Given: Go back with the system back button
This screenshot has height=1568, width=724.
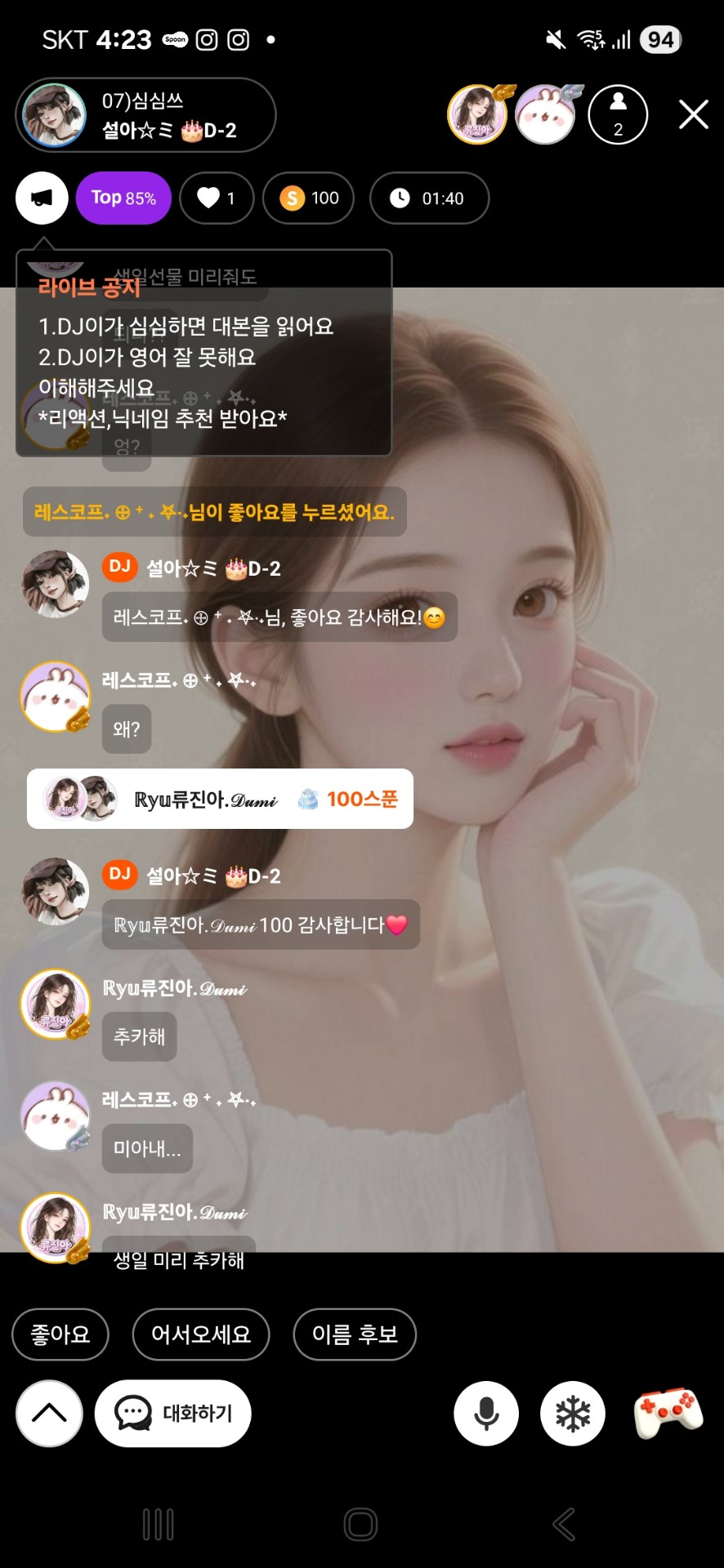Looking at the screenshot, I should [564, 1524].
